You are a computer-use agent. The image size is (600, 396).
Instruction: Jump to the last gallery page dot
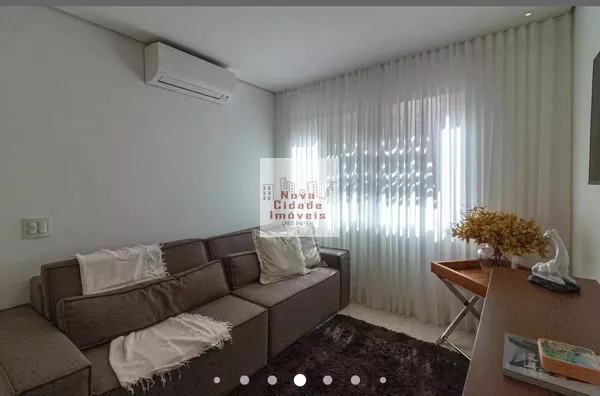tap(383, 380)
